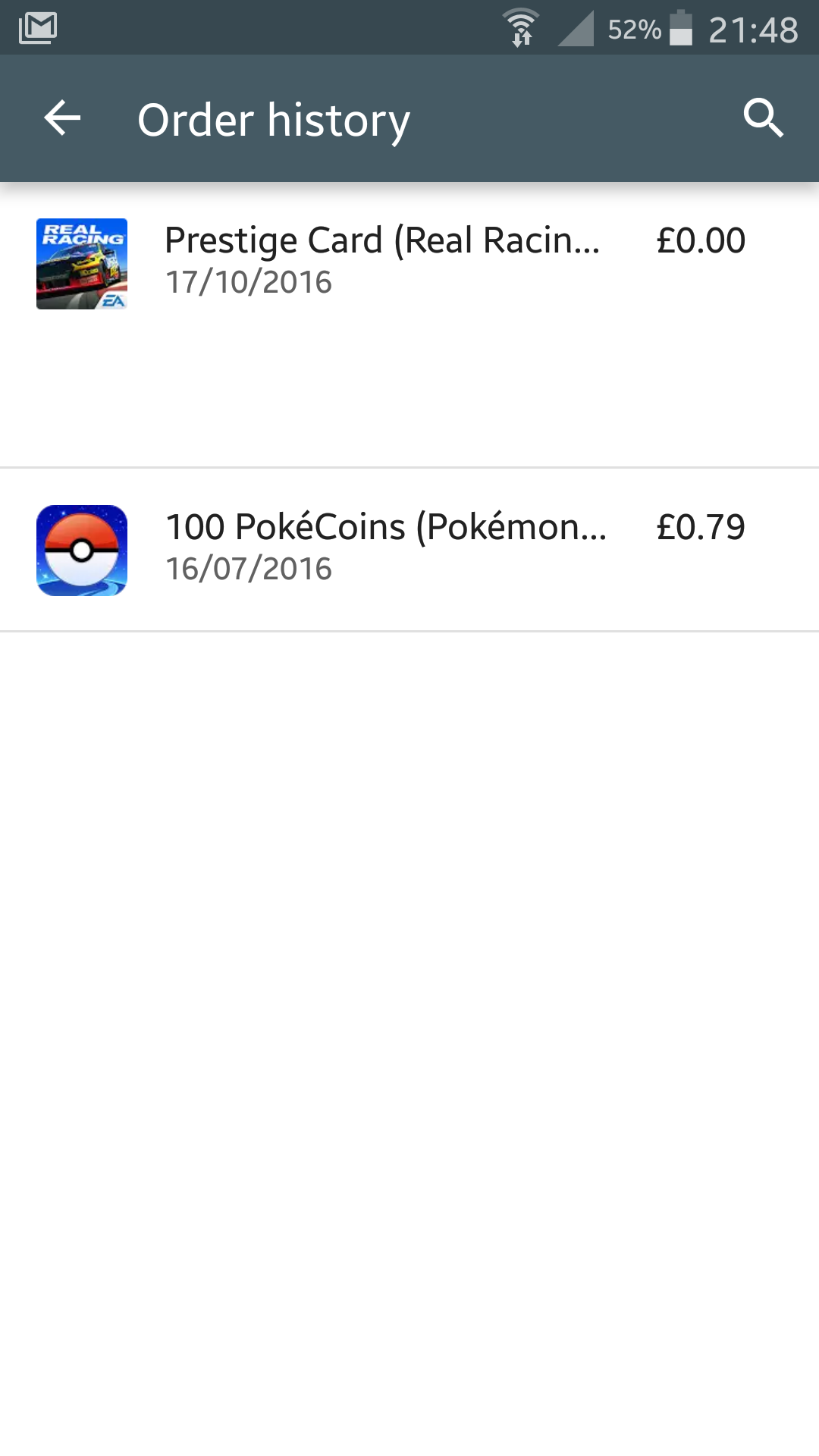Open the Prestige Card Real Racing order

409,325
